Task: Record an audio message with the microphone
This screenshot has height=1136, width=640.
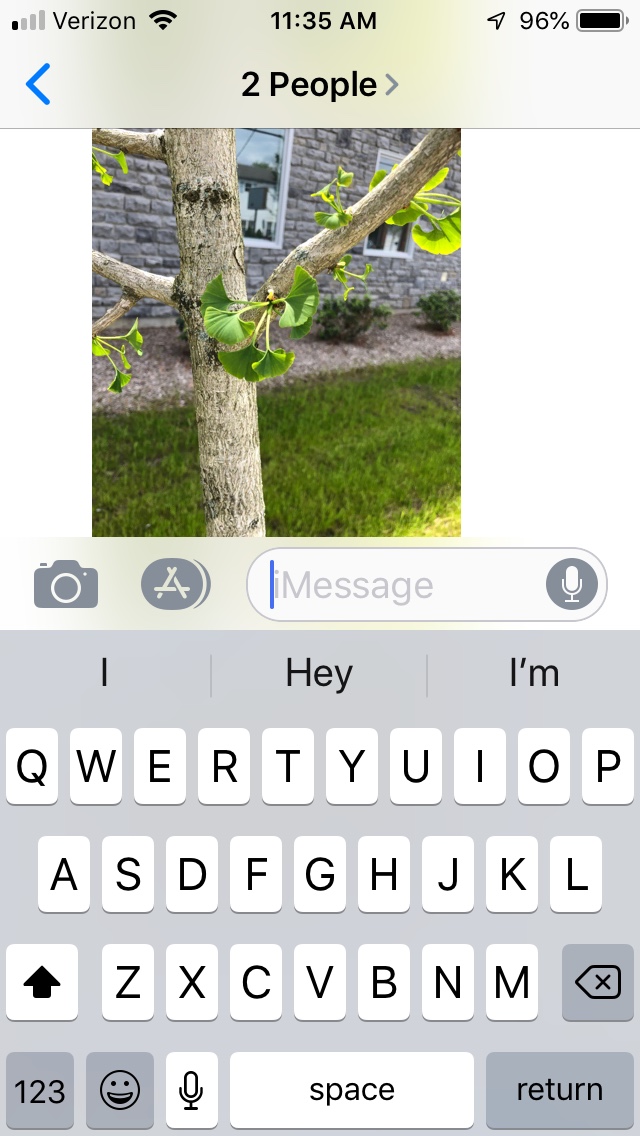Action: pyautogui.click(x=572, y=584)
